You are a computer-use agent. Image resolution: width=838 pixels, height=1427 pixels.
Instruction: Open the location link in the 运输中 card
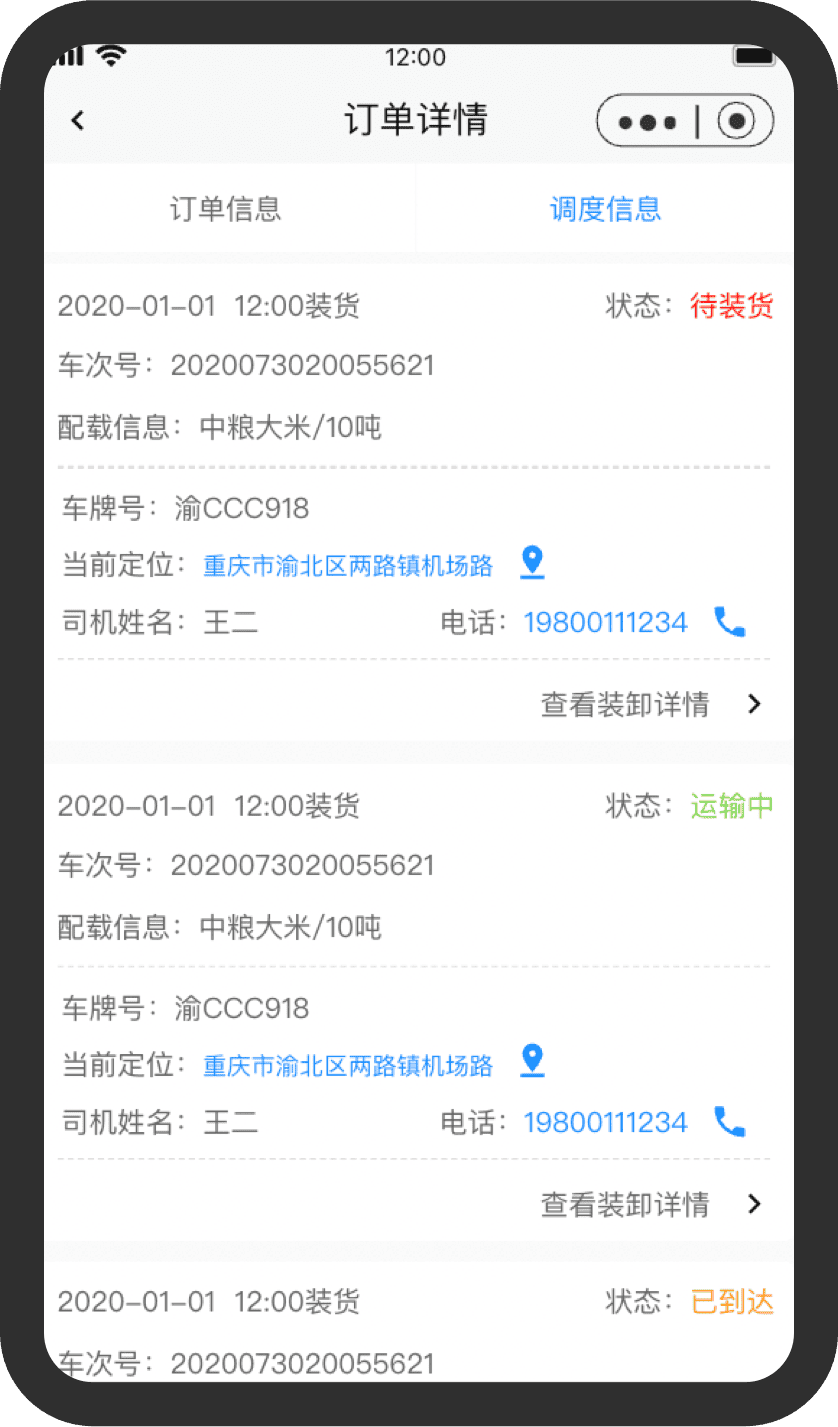pyautogui.click(x=348, y=1065)
